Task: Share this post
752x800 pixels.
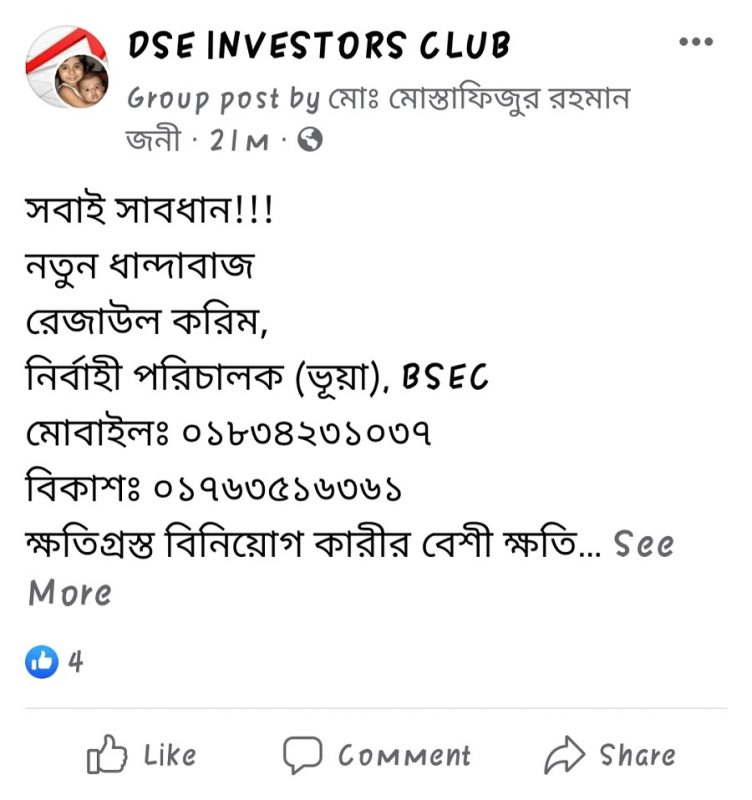Action: [x=610, y=756]
